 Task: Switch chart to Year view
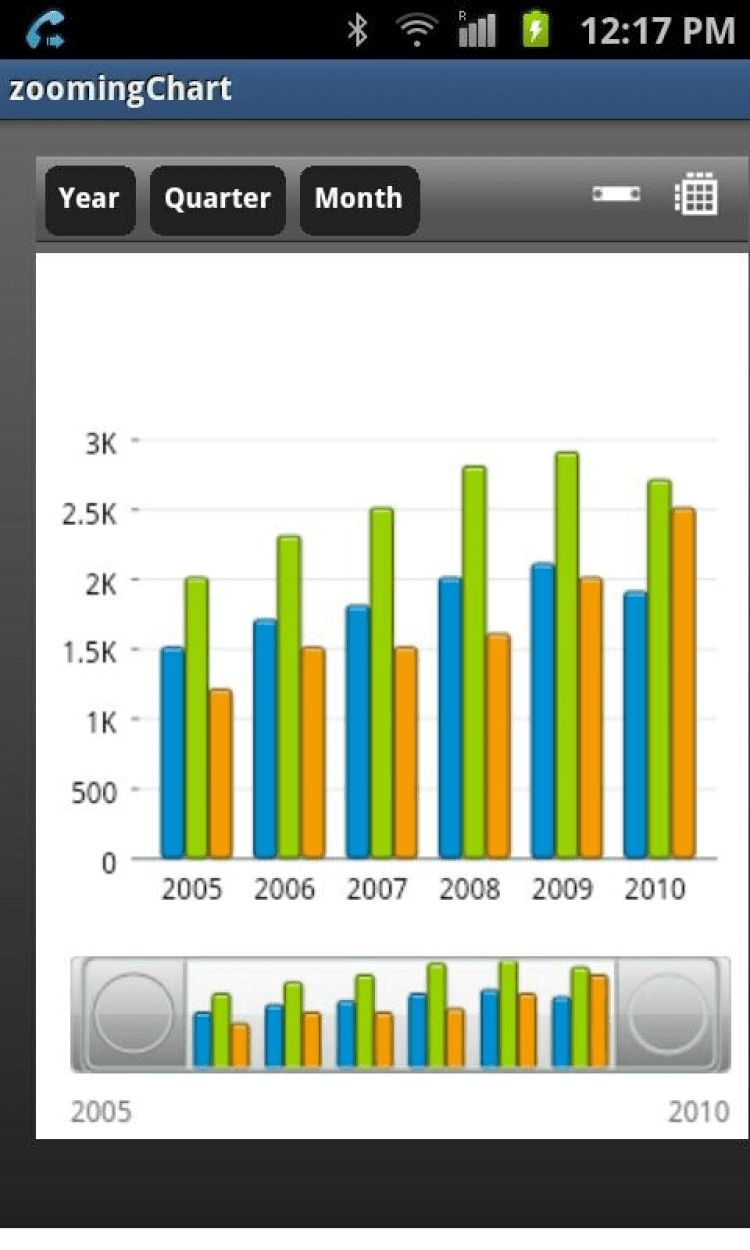pyautogui.click(x=89, y=199)
